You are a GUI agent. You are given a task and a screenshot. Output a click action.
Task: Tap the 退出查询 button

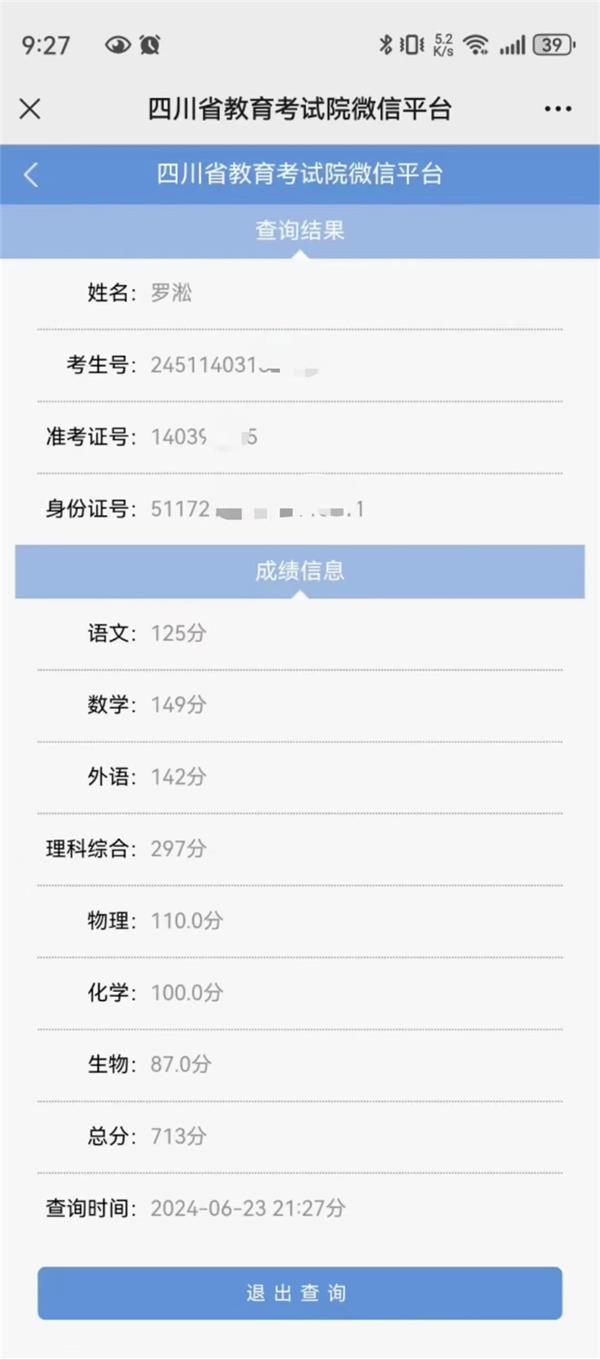[299, 1293]
